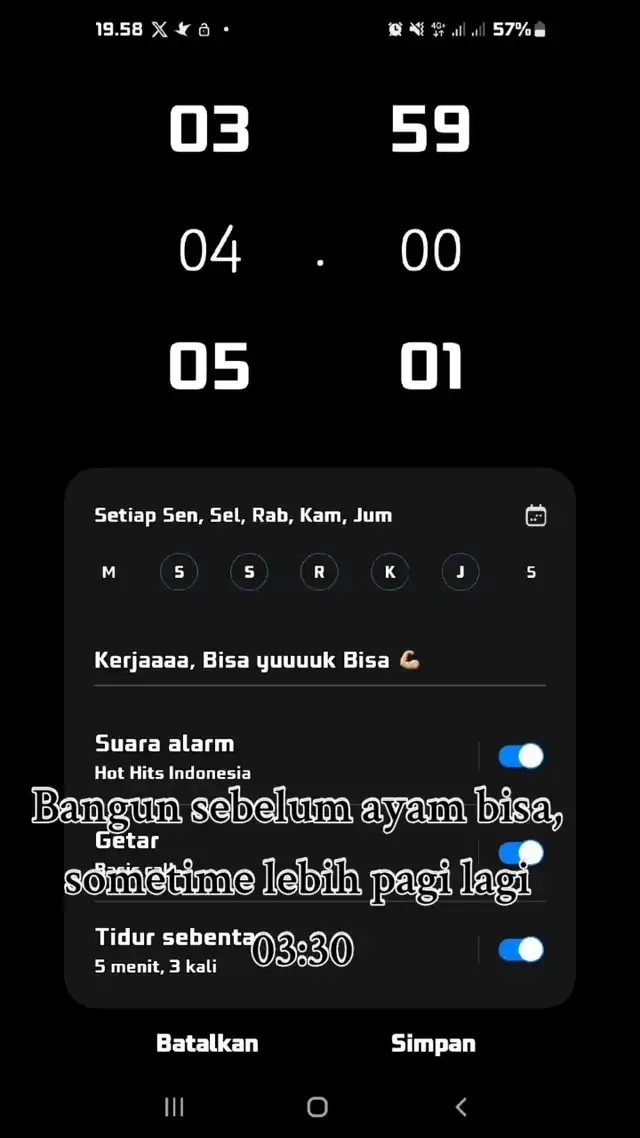Select Sunday (M) day circle

pyautogui.click(x=109, y=572)
